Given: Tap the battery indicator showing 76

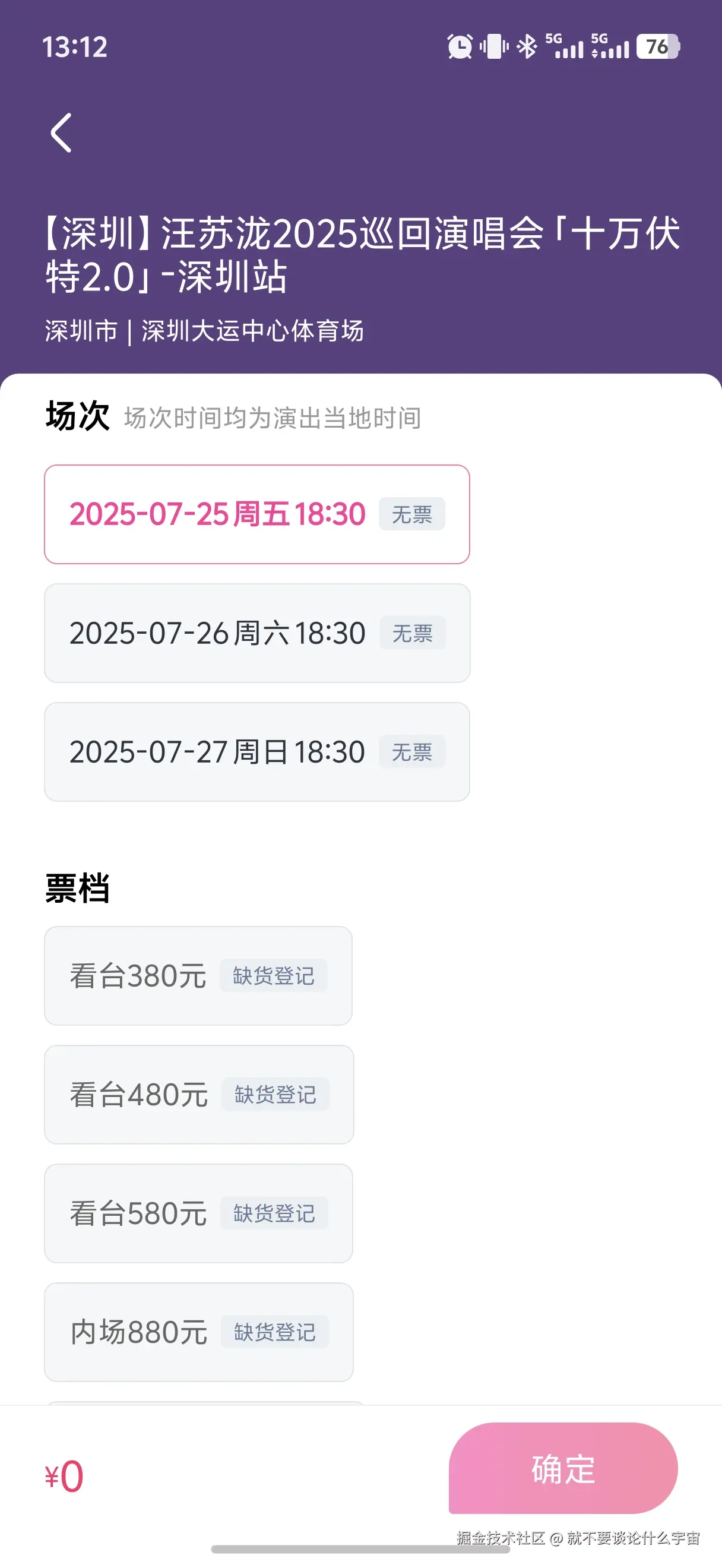Looking at the screenshot, I should point(658,46).
